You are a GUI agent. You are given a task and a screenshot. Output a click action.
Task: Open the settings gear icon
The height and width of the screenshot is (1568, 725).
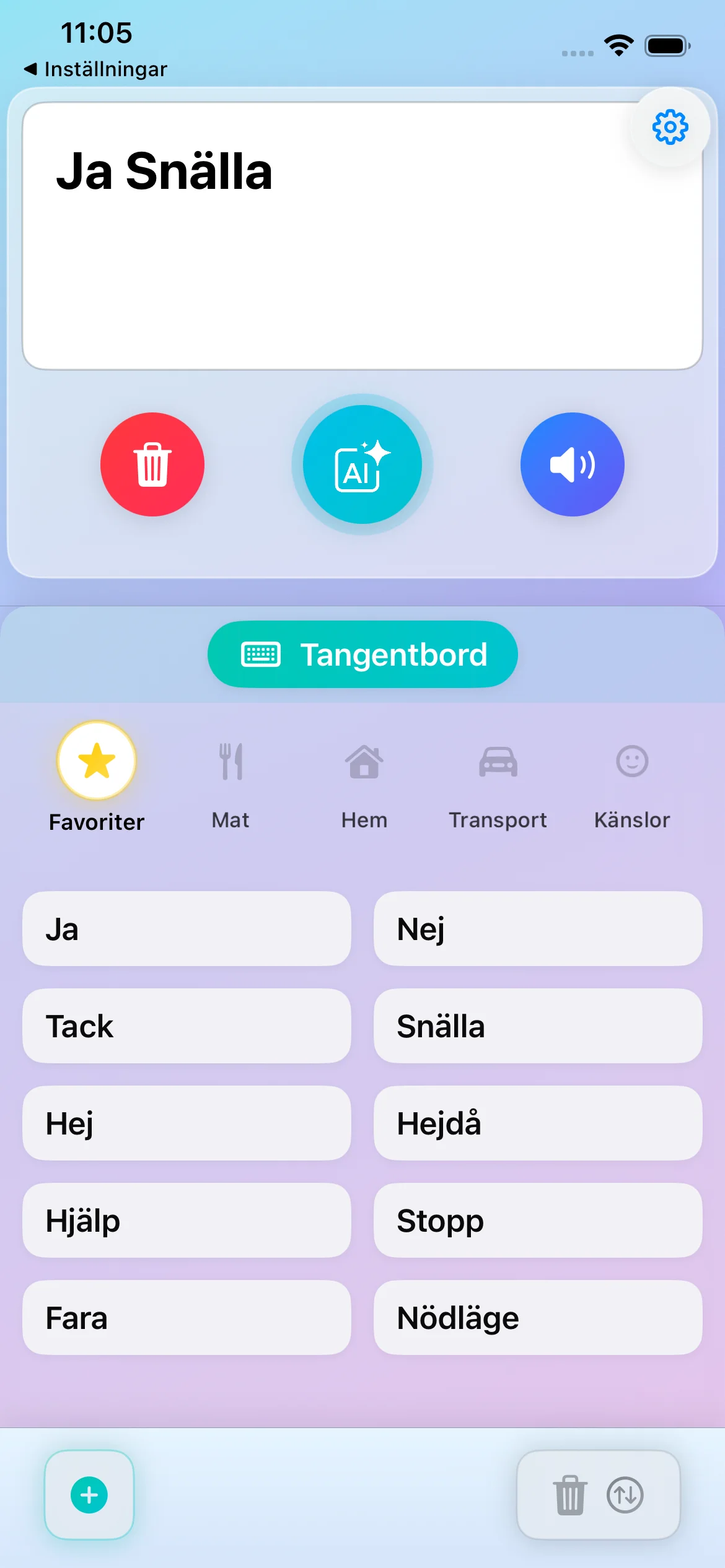[670, 128]
